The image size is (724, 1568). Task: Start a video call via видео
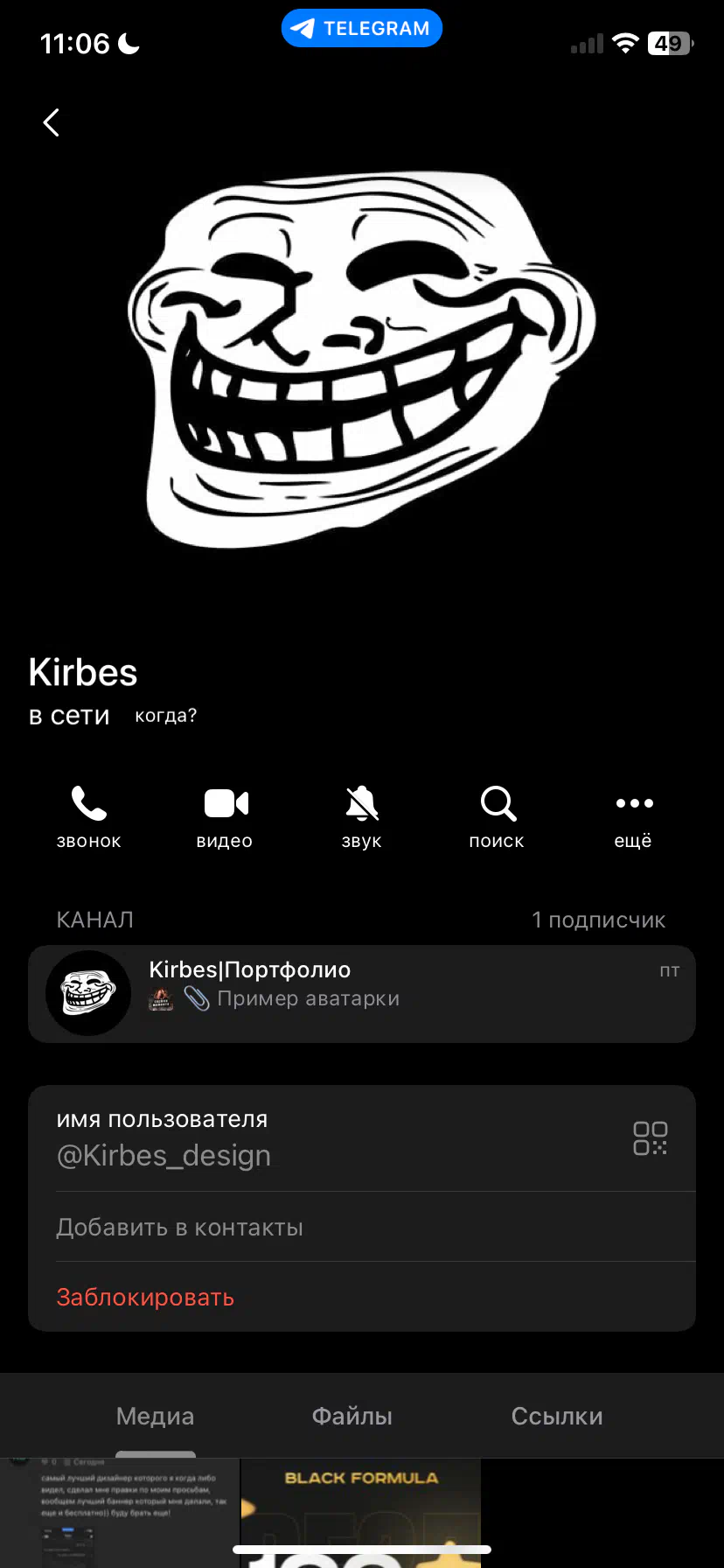pyautogui.click(x=226, y=817)
